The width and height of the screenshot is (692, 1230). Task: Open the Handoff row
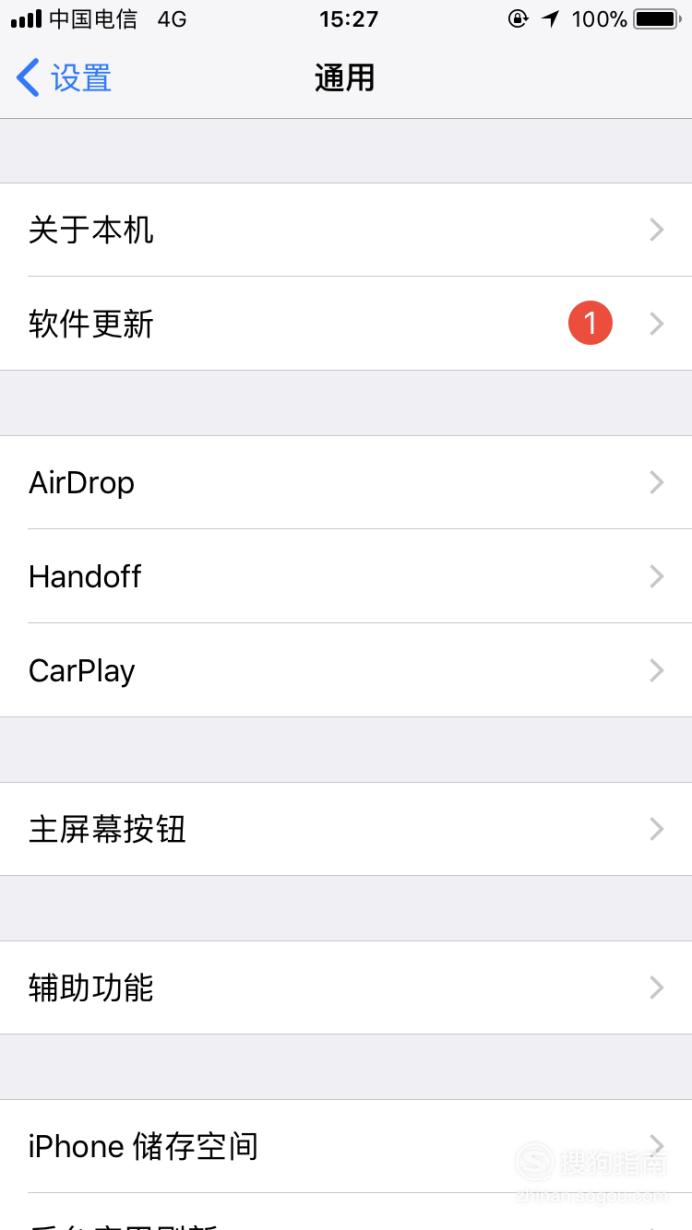pos(346,576)
